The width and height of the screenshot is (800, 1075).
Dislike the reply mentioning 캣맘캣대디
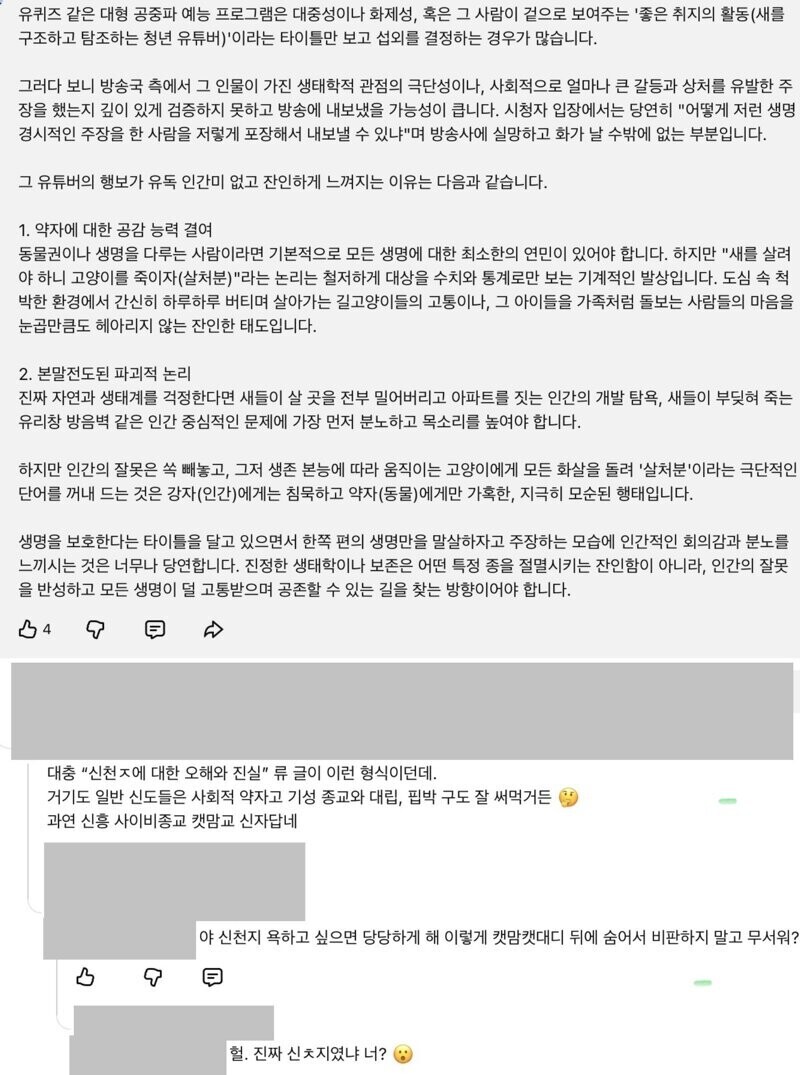point(152,976)
